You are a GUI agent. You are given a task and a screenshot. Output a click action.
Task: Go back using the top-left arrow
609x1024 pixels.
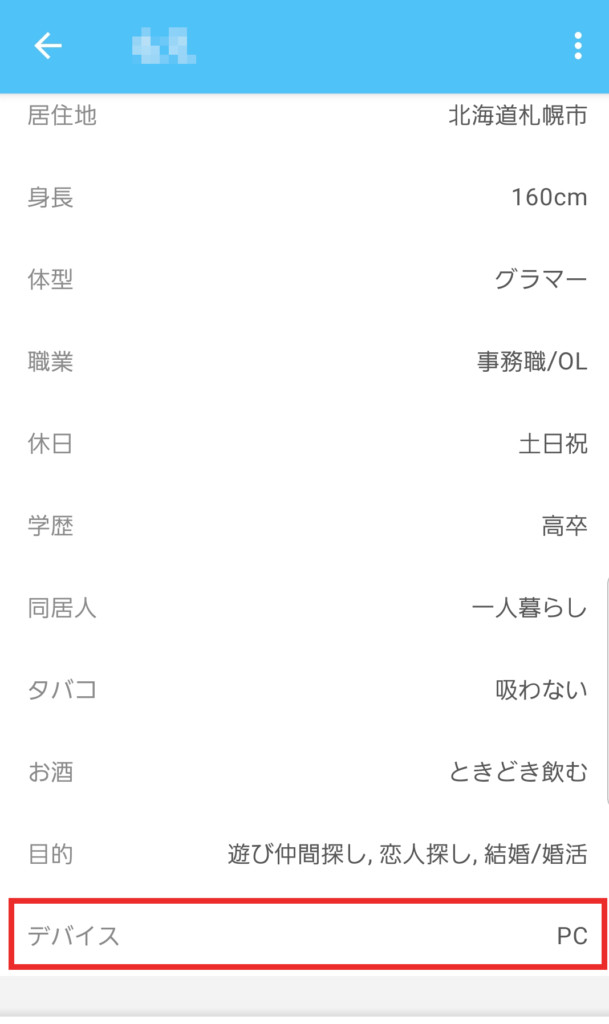(x=48, y=46)
